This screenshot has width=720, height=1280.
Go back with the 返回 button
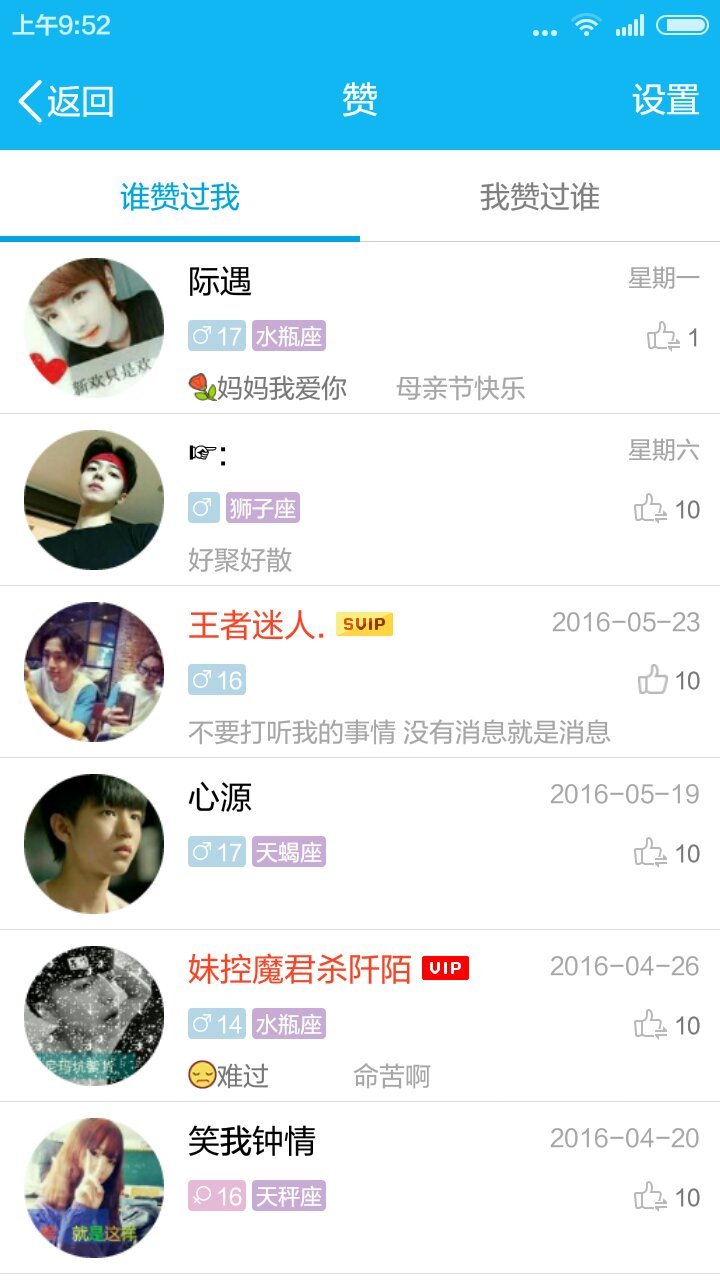(66, 101)
